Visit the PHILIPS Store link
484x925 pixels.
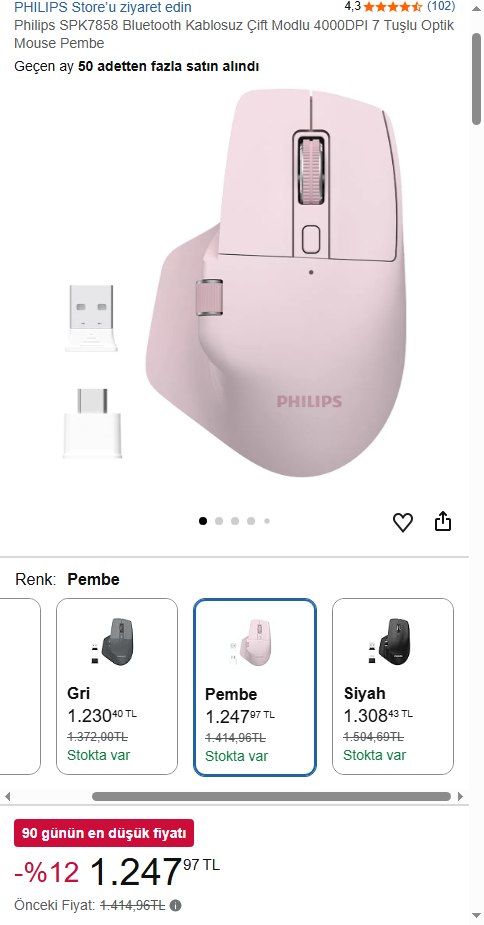point(103,7)
